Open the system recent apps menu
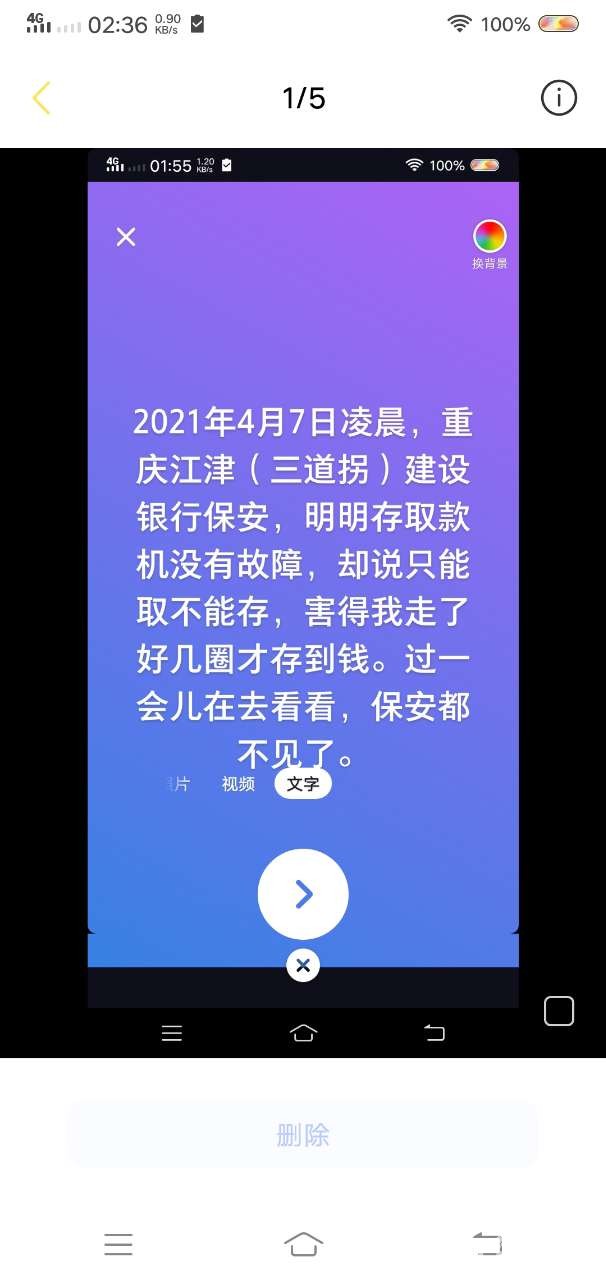This screenshot has height=1280, width=606. click(118, 1244)
